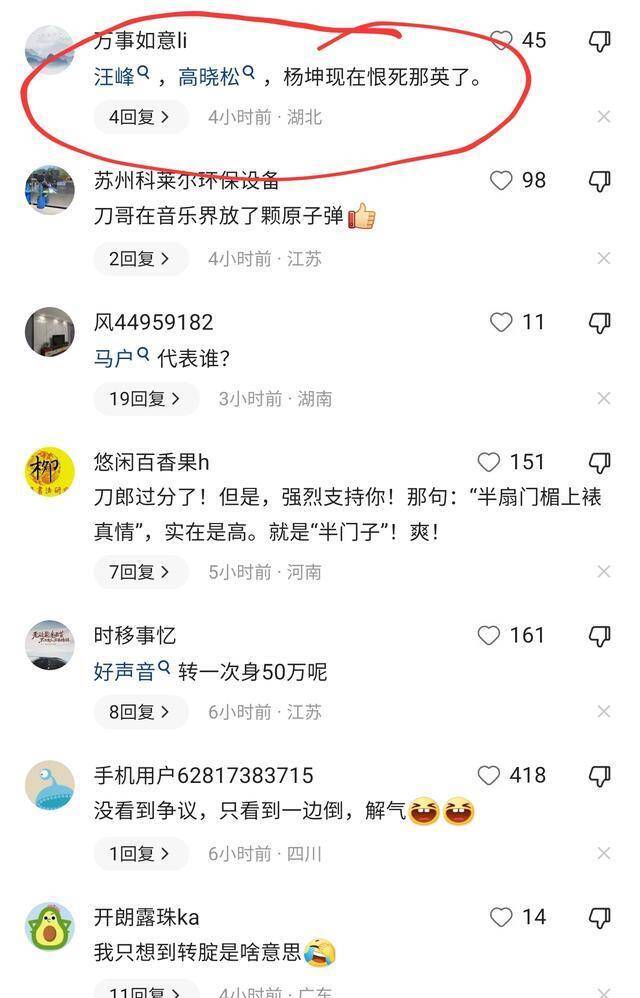This screenshot has width=640, height=998.
Task: Expand 1回复 under 手机用户62817383715's comment
Action: click(140, 854)
